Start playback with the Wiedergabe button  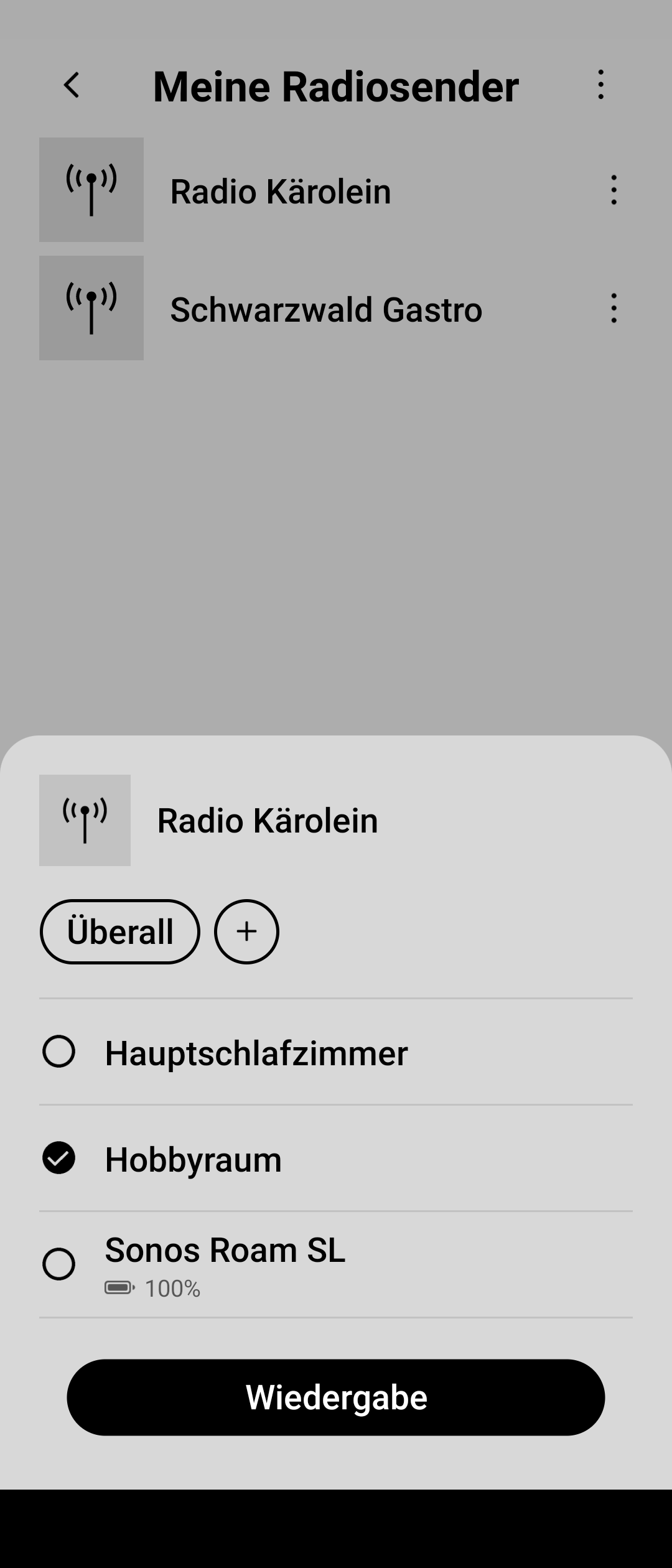point(336,1398)
